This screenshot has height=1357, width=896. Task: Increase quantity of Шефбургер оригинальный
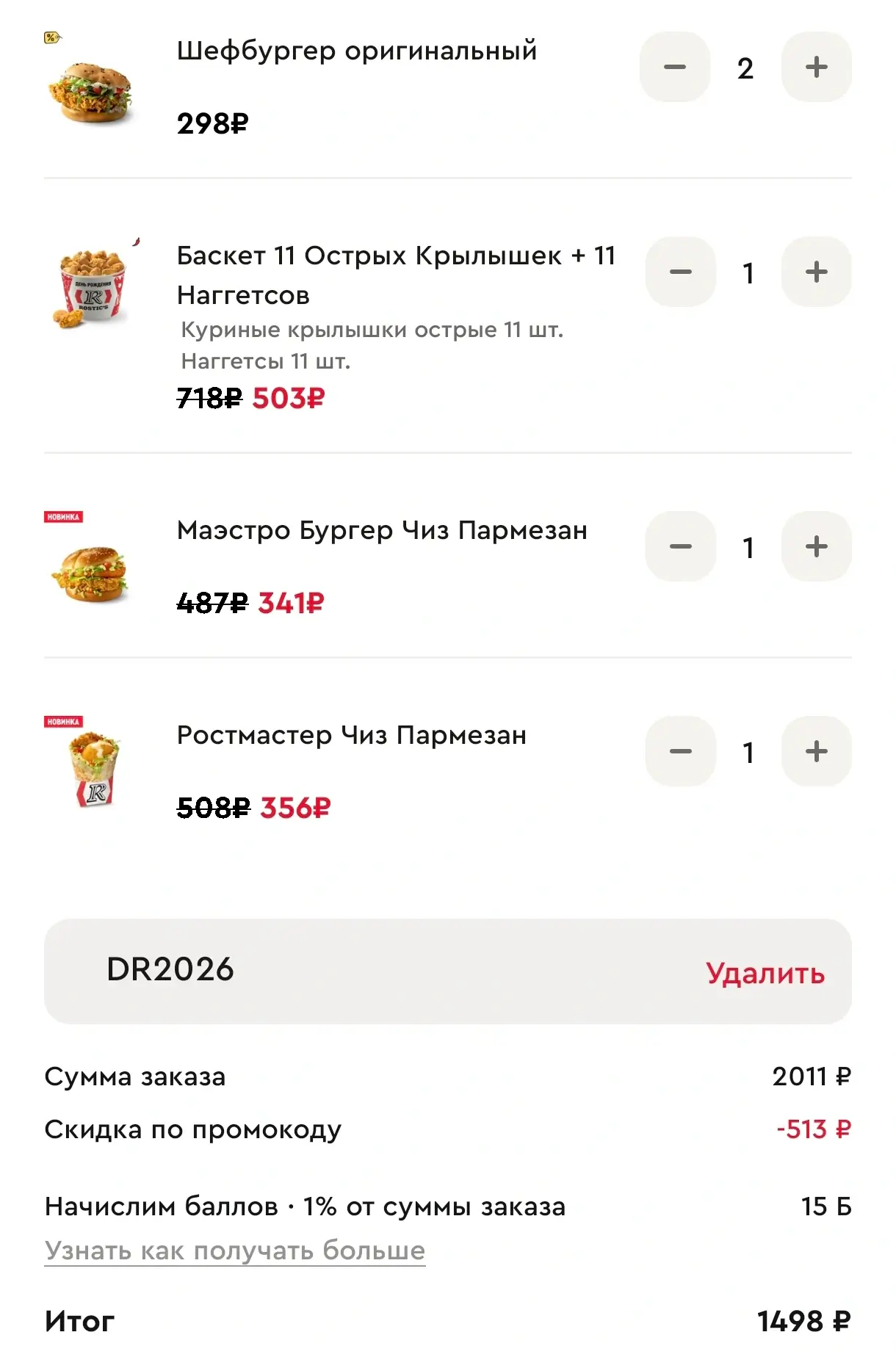coord(816,68)
